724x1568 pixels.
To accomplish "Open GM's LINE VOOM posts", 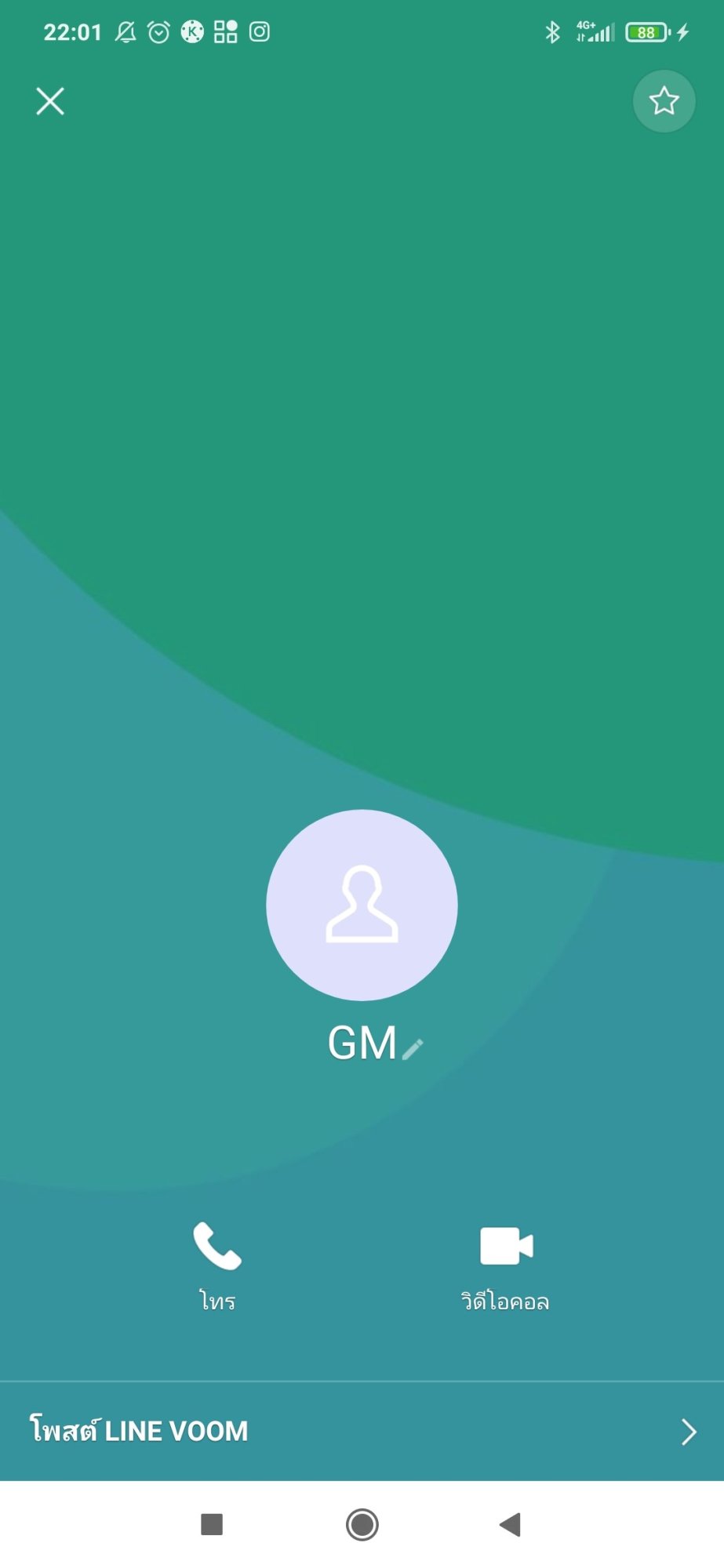I will click(x=362, y=1431).
